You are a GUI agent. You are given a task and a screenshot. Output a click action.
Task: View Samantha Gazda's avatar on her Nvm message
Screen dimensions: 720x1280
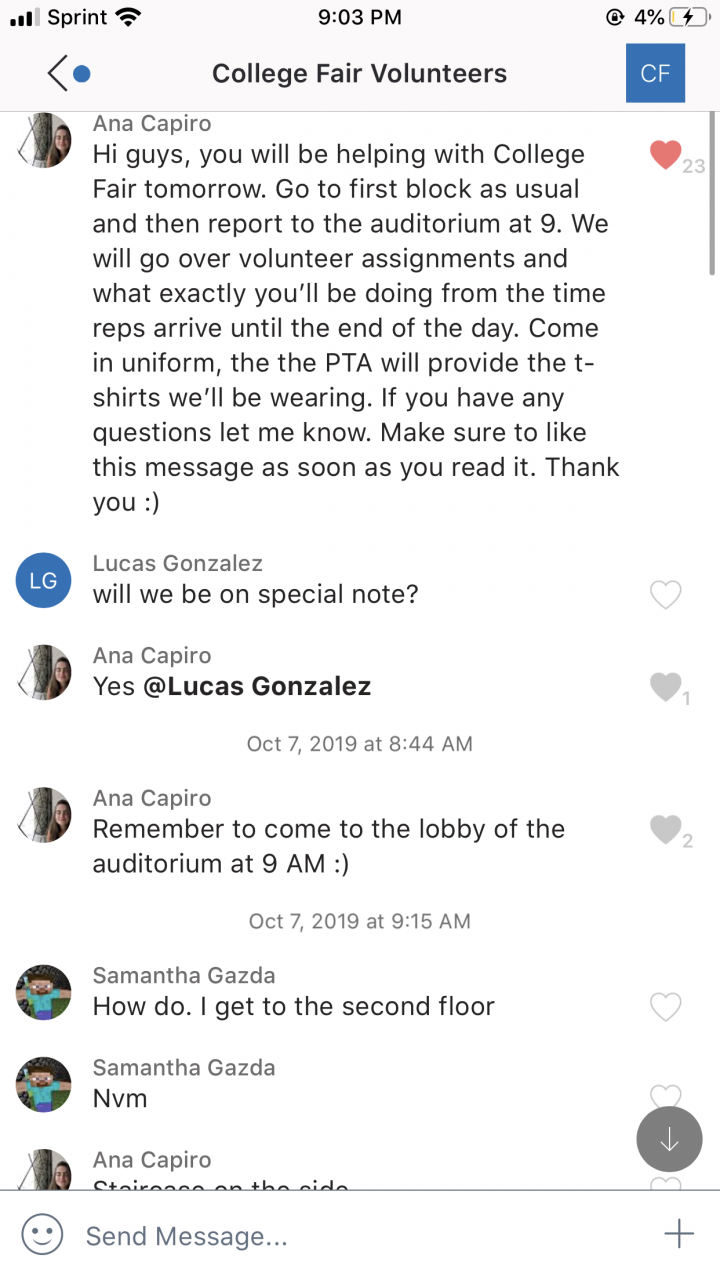(44, 1084)
